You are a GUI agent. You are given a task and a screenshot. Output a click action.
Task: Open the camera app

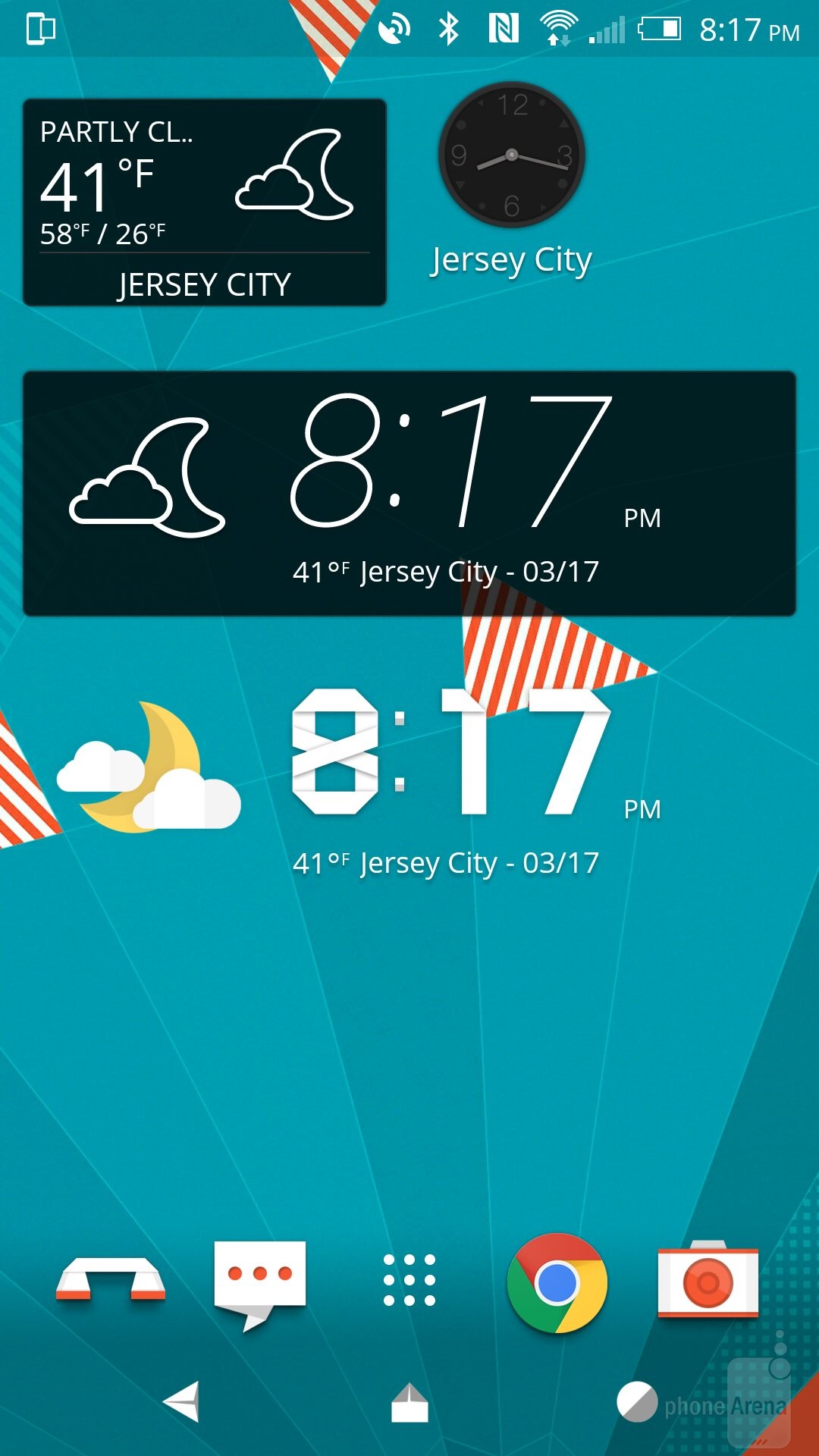pyautogui.click(x=708, y=1280)
